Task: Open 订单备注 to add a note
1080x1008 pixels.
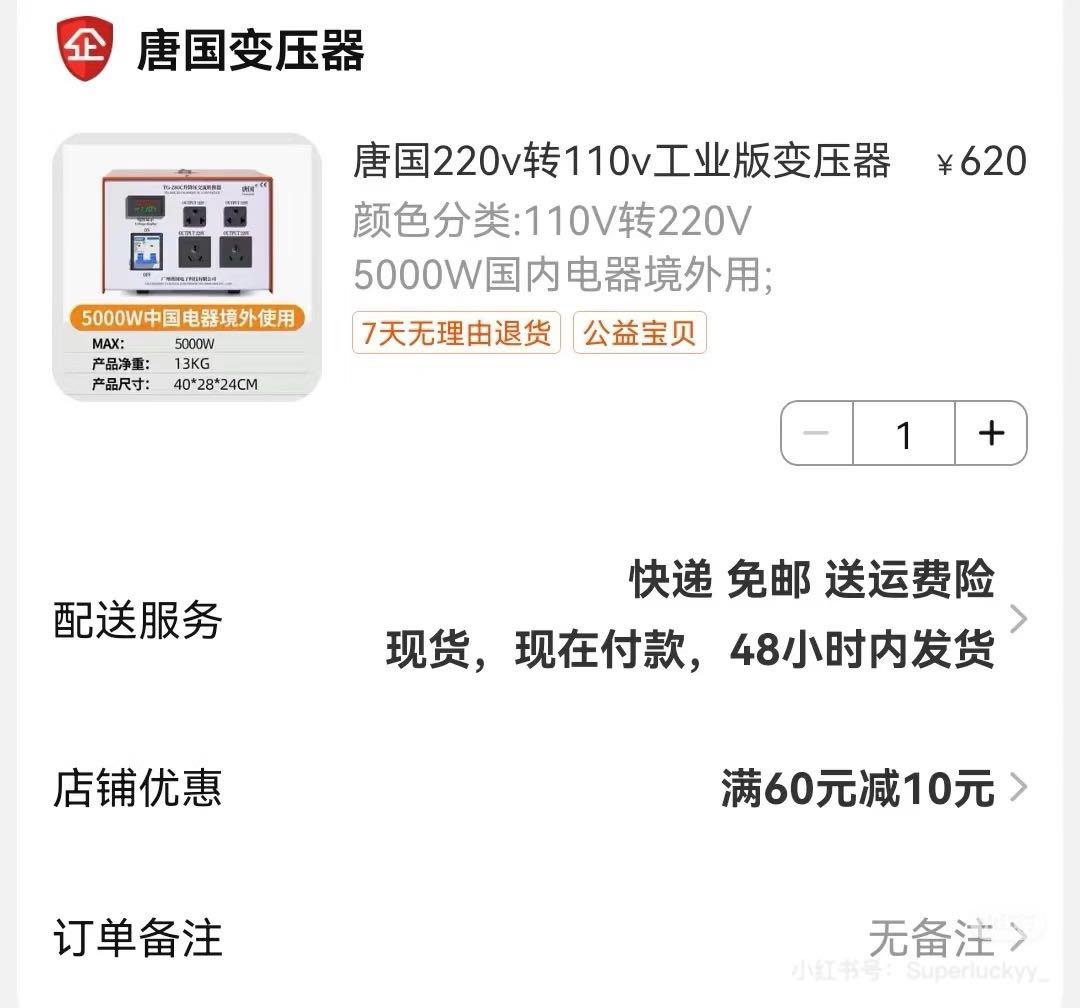Action: [540, 939]
